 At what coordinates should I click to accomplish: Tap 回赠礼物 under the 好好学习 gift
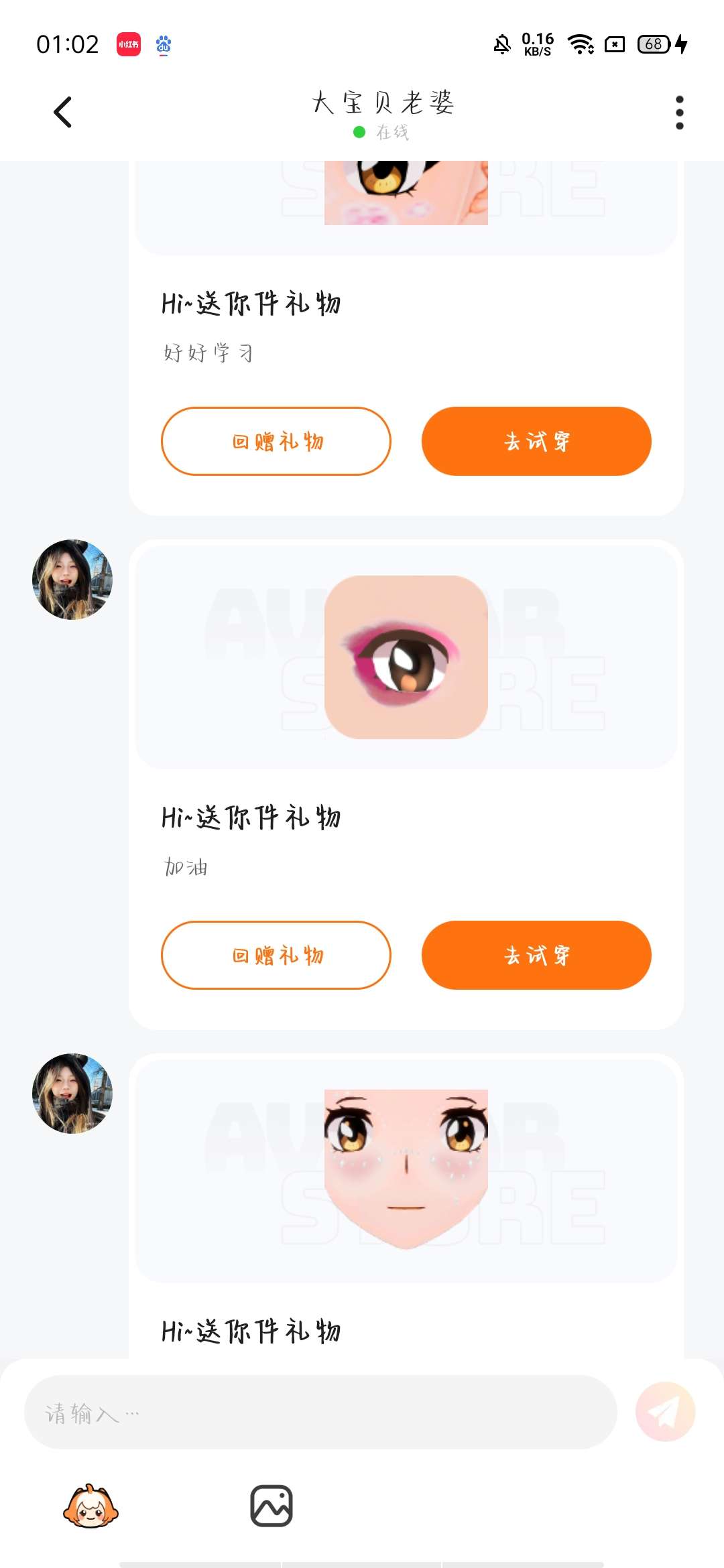276,441
